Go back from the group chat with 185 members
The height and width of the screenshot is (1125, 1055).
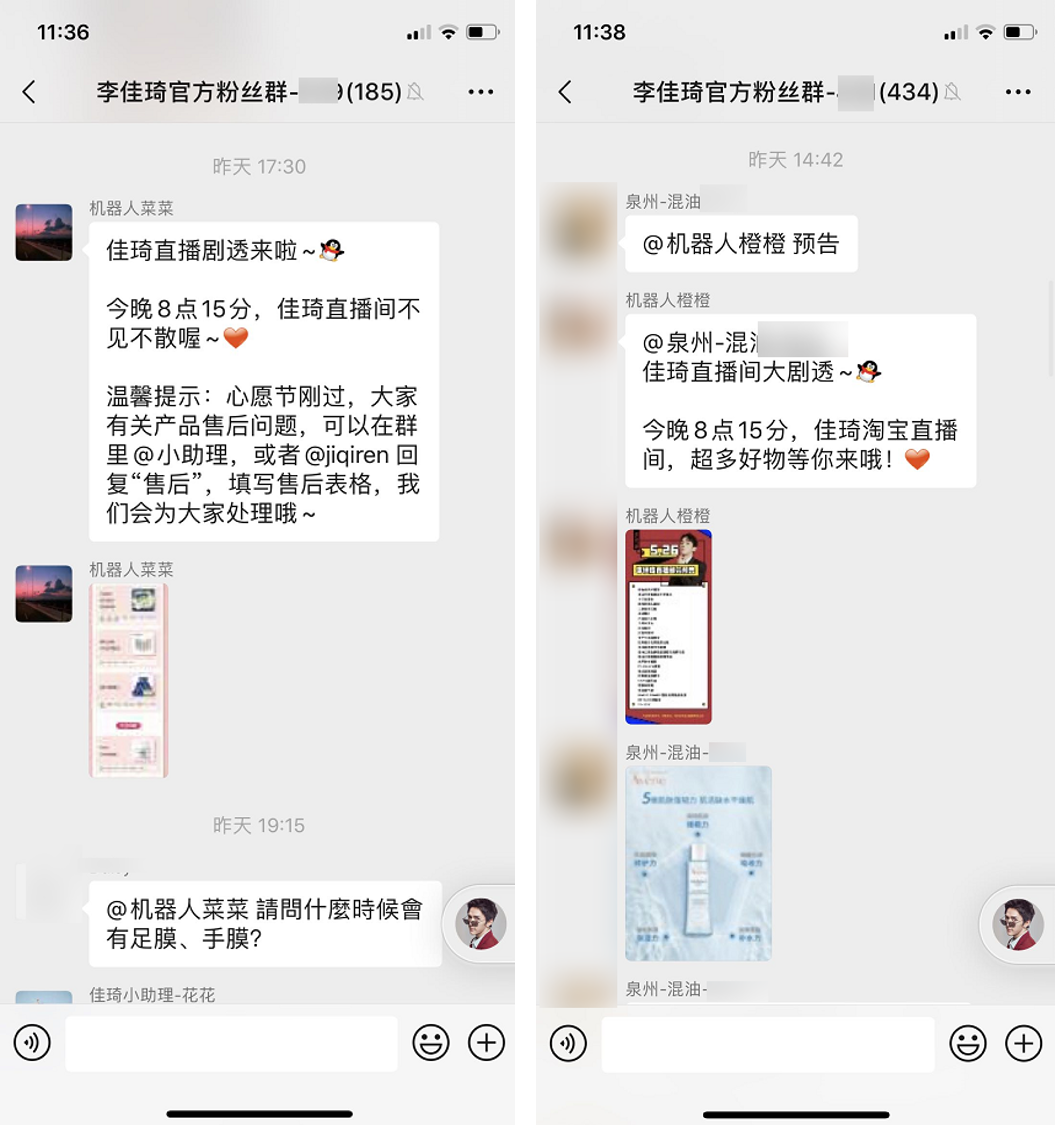coord(29,92)
